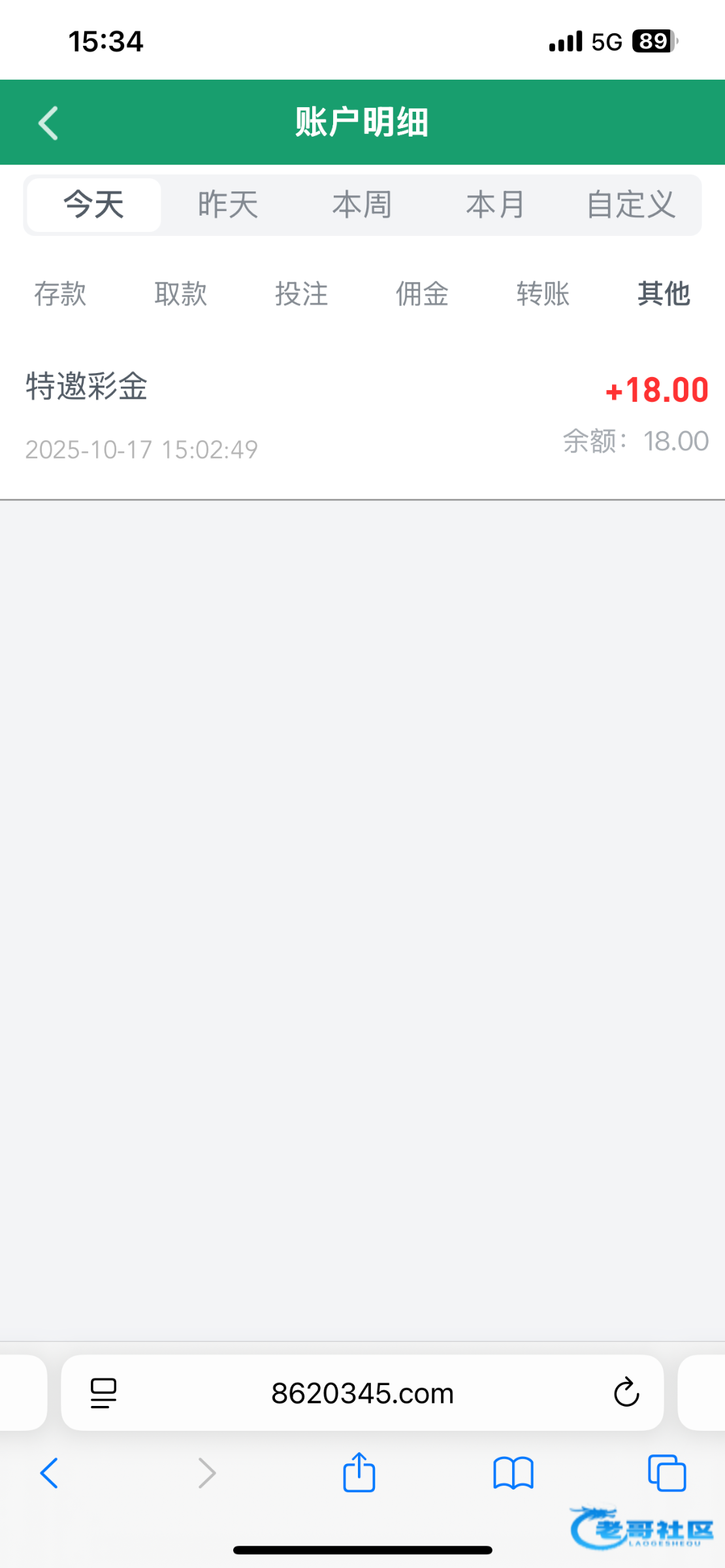Show 投注 transactions
The width and height of the screenshot is (725, 1568).
tap(301, 294)
